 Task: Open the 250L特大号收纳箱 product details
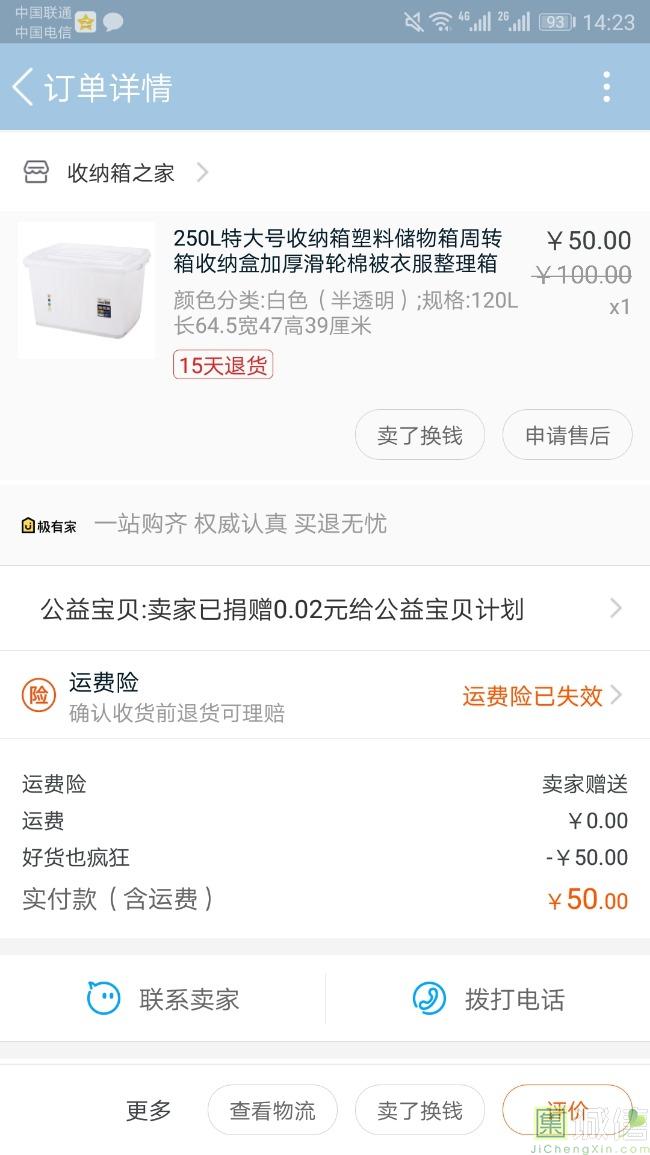click(x=337, y=251)
